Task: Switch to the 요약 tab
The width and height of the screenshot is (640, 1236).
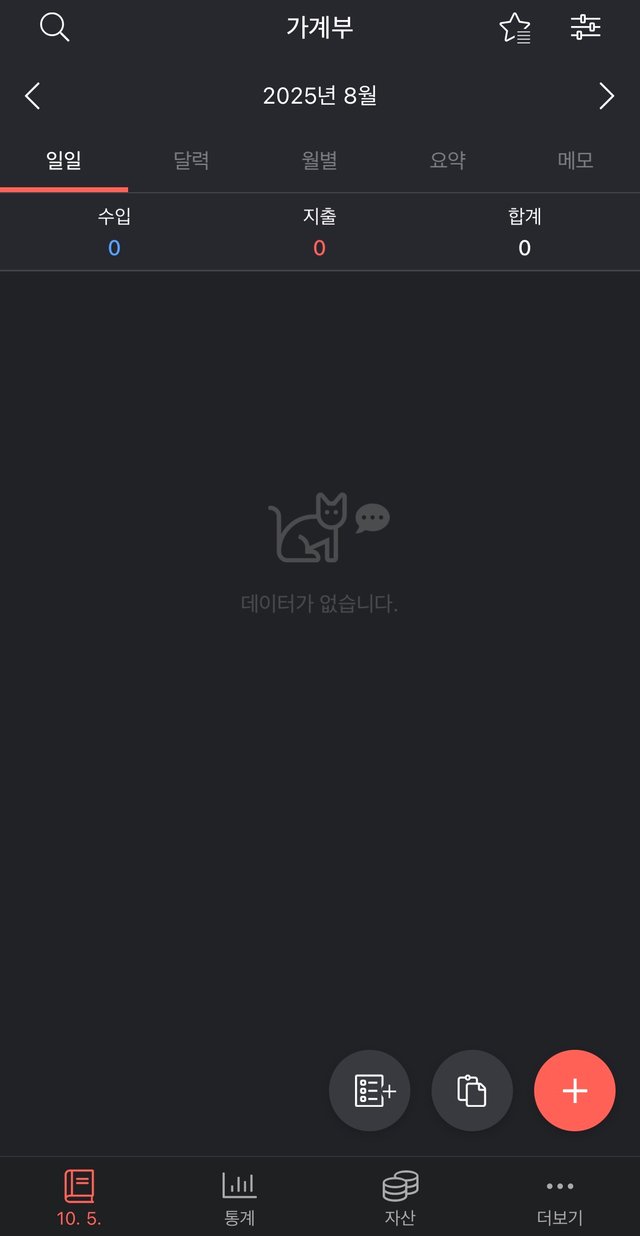Action: tap(448, 160)
